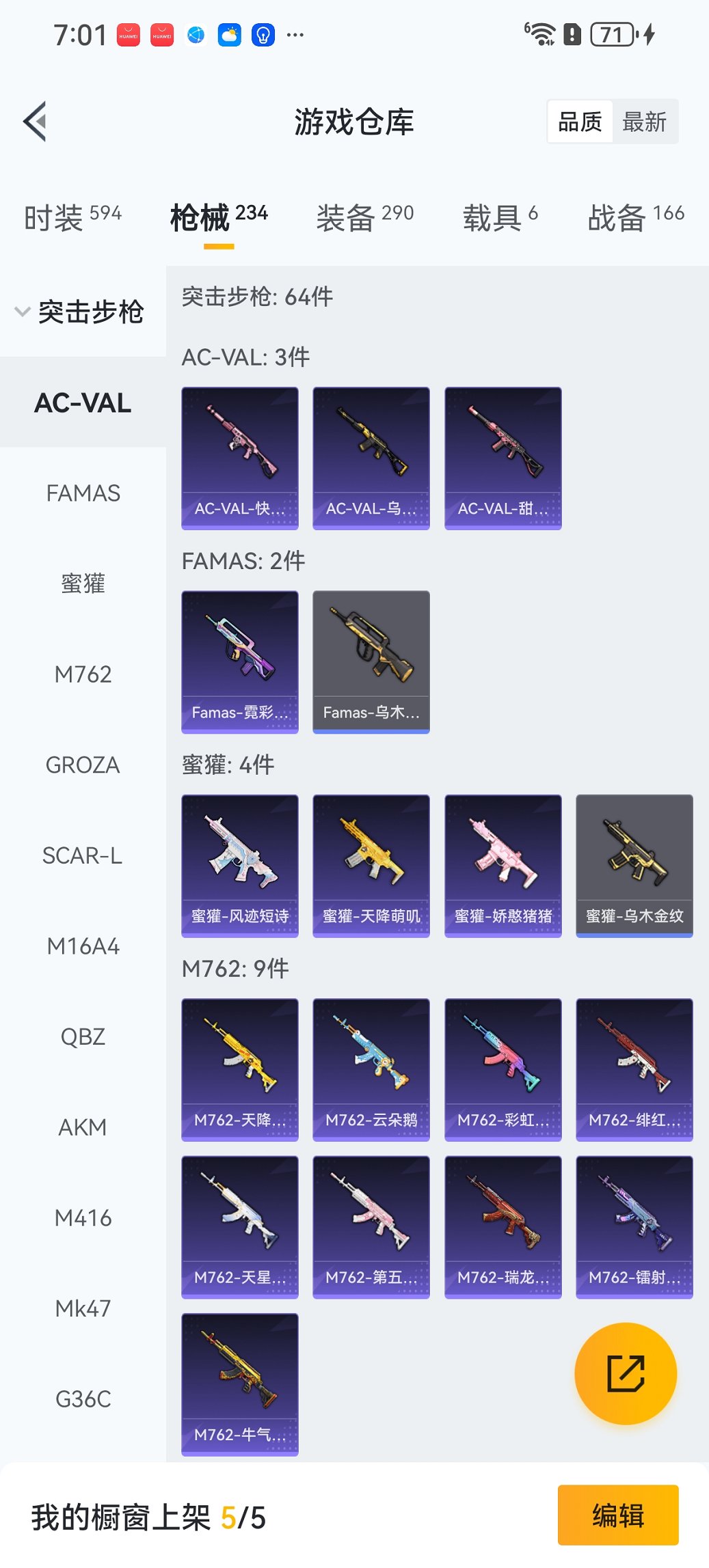Collapse the 突击步枪 category
The height and width of the screenshot is (1568, 709).
(81, 312)
